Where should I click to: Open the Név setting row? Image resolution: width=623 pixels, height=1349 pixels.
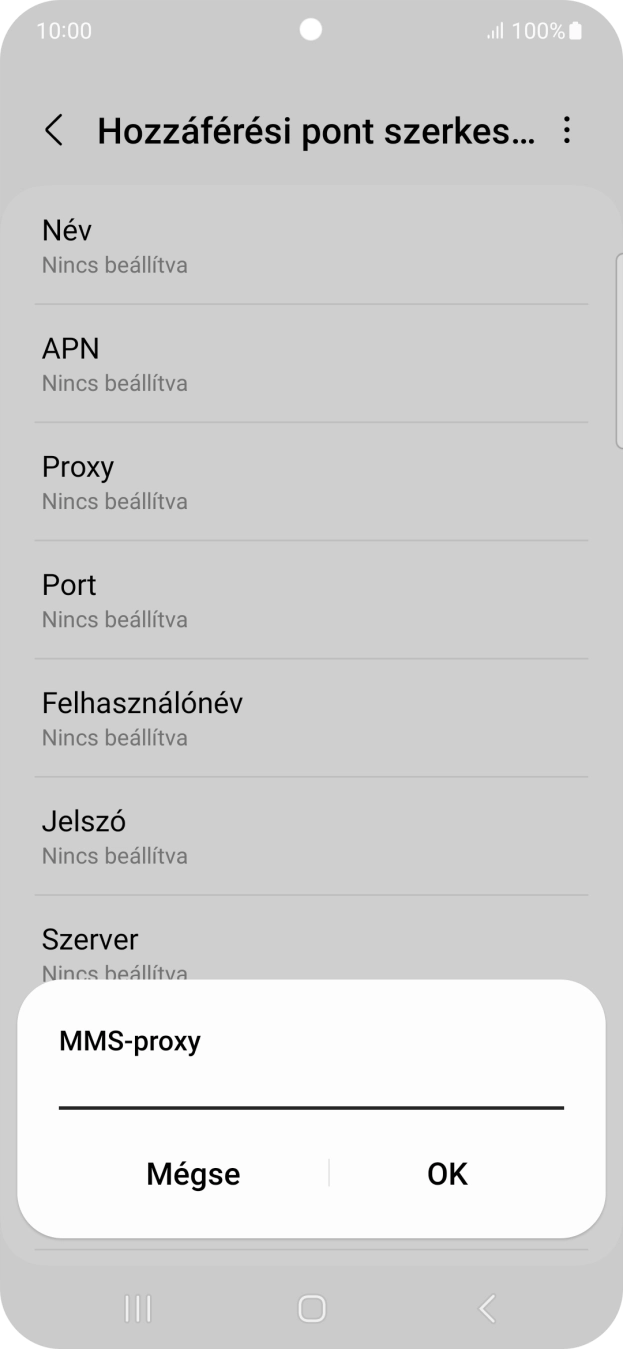(311, 246)
